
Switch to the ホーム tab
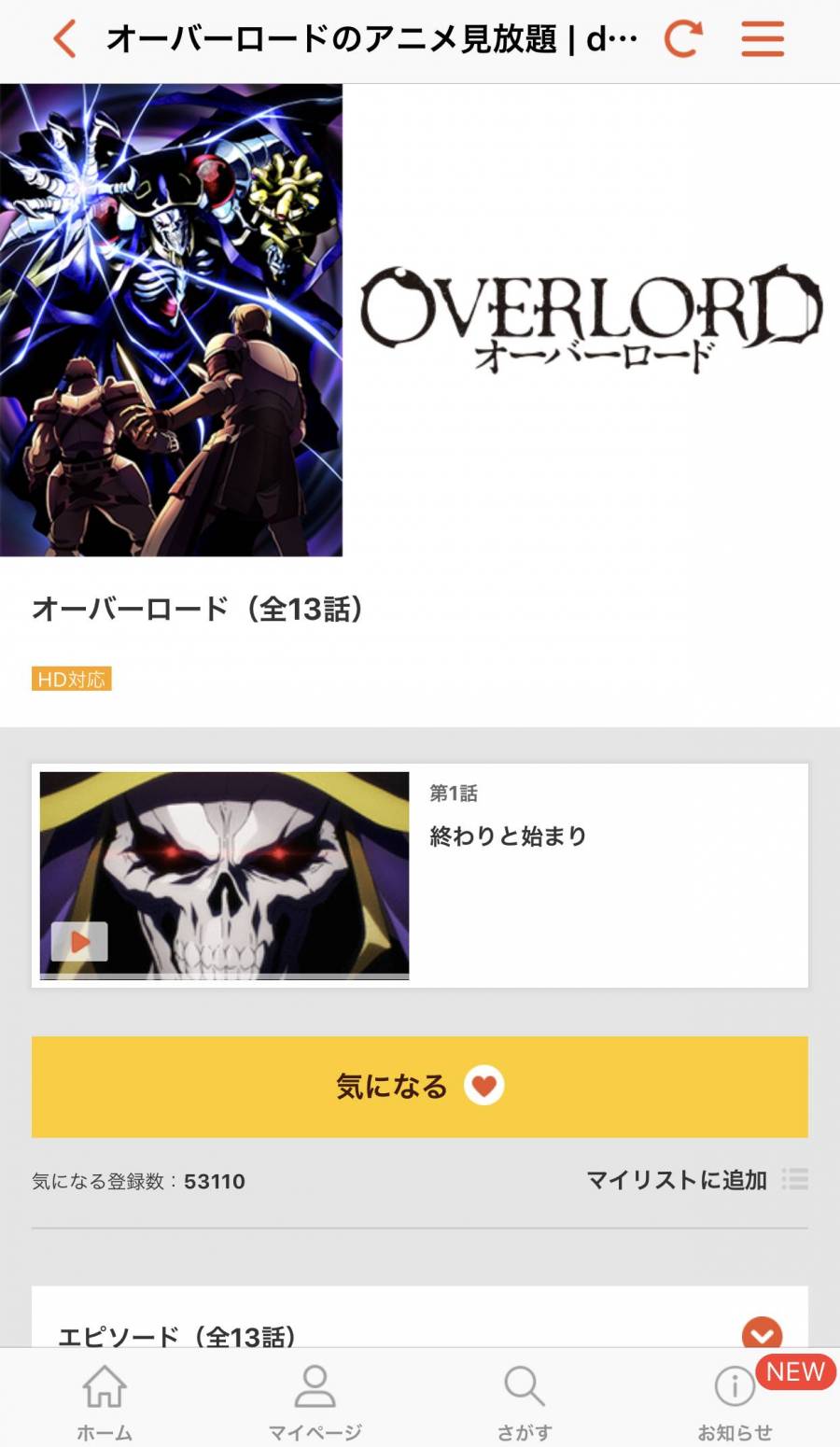105,1398
